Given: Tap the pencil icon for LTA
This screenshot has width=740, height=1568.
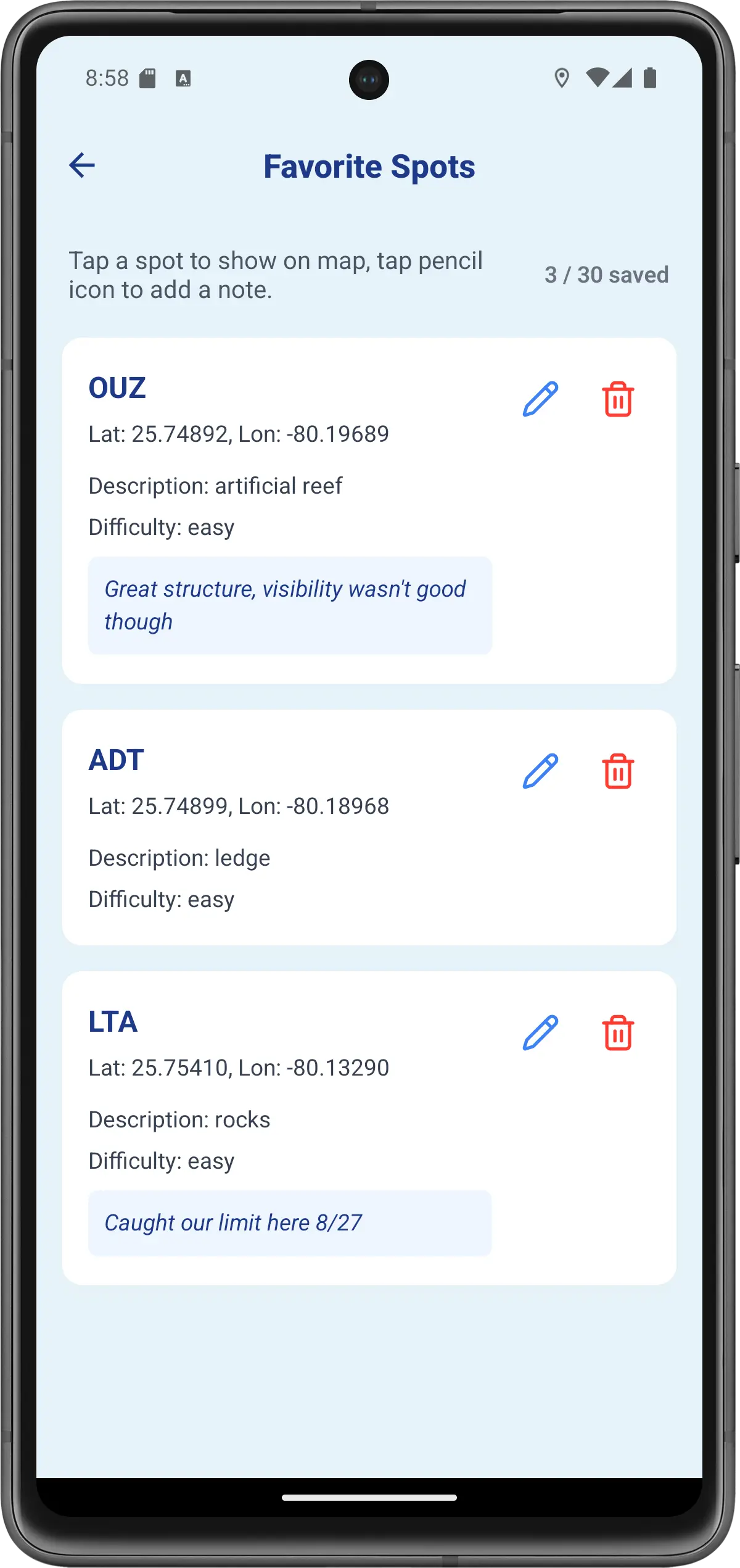Looking at the screenshot, I should 540,1033.
